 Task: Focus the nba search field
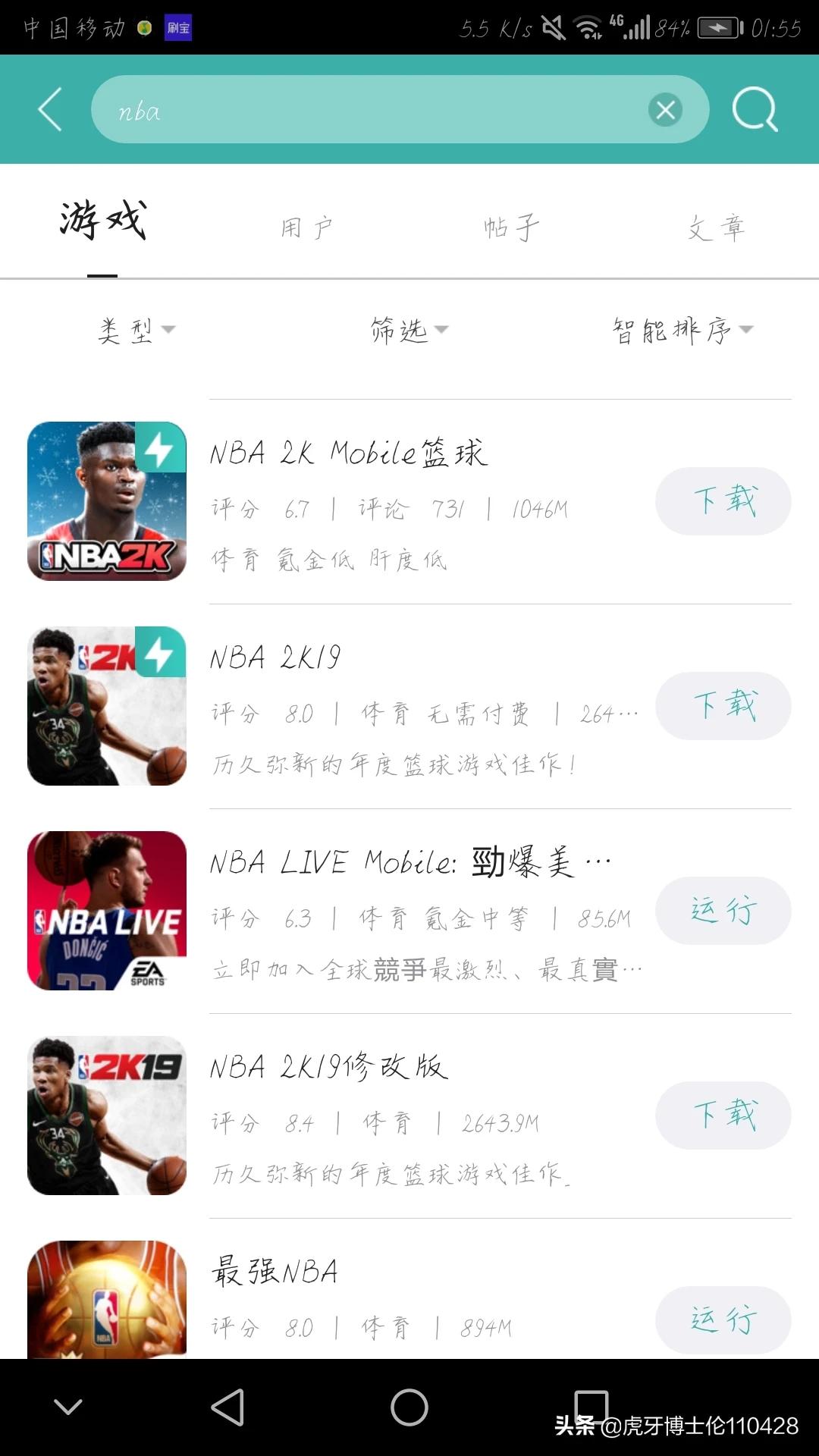tap(364, 111)
